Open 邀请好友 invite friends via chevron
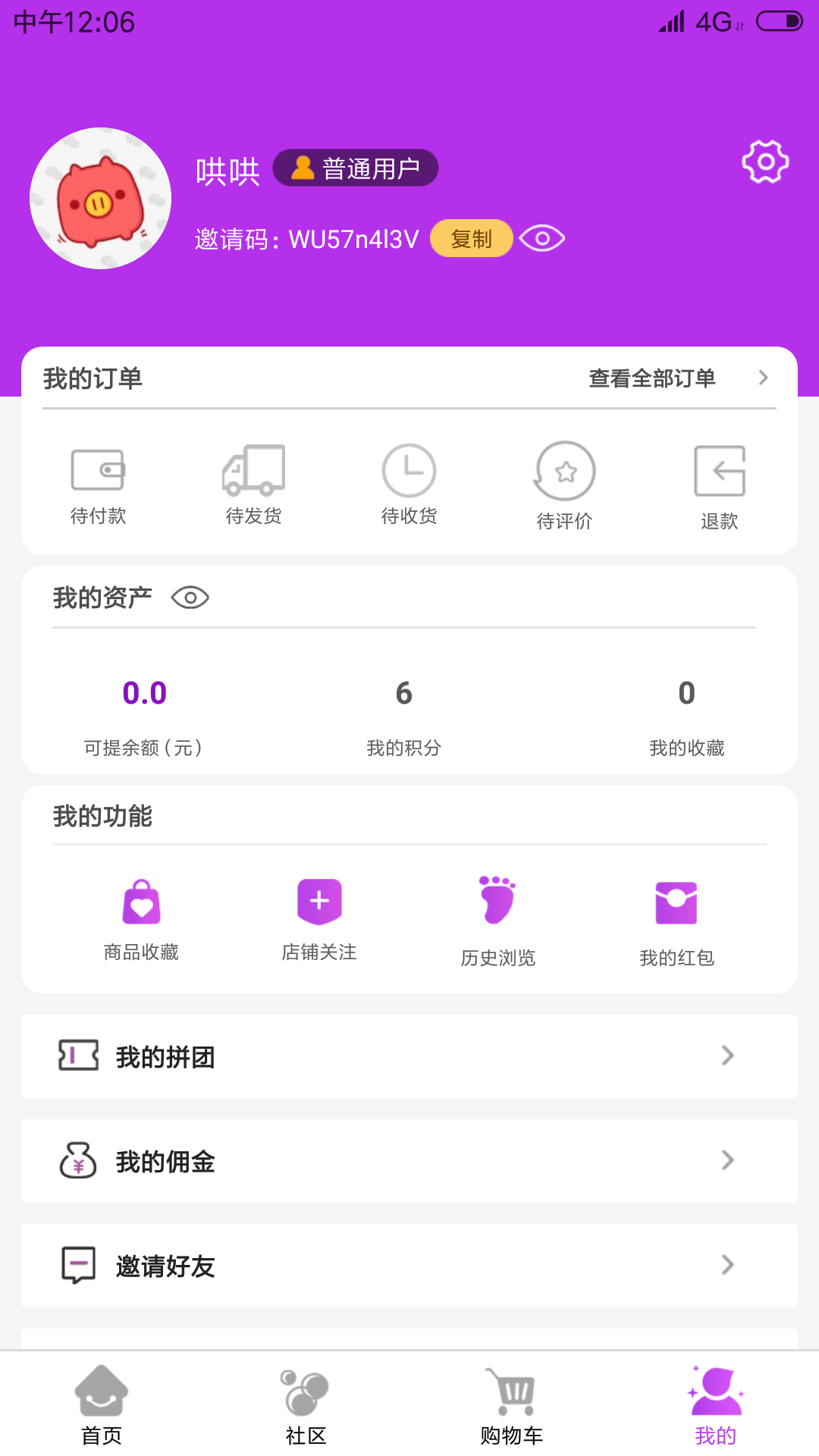This screenshot has height=1456, width=819. 727,1266
